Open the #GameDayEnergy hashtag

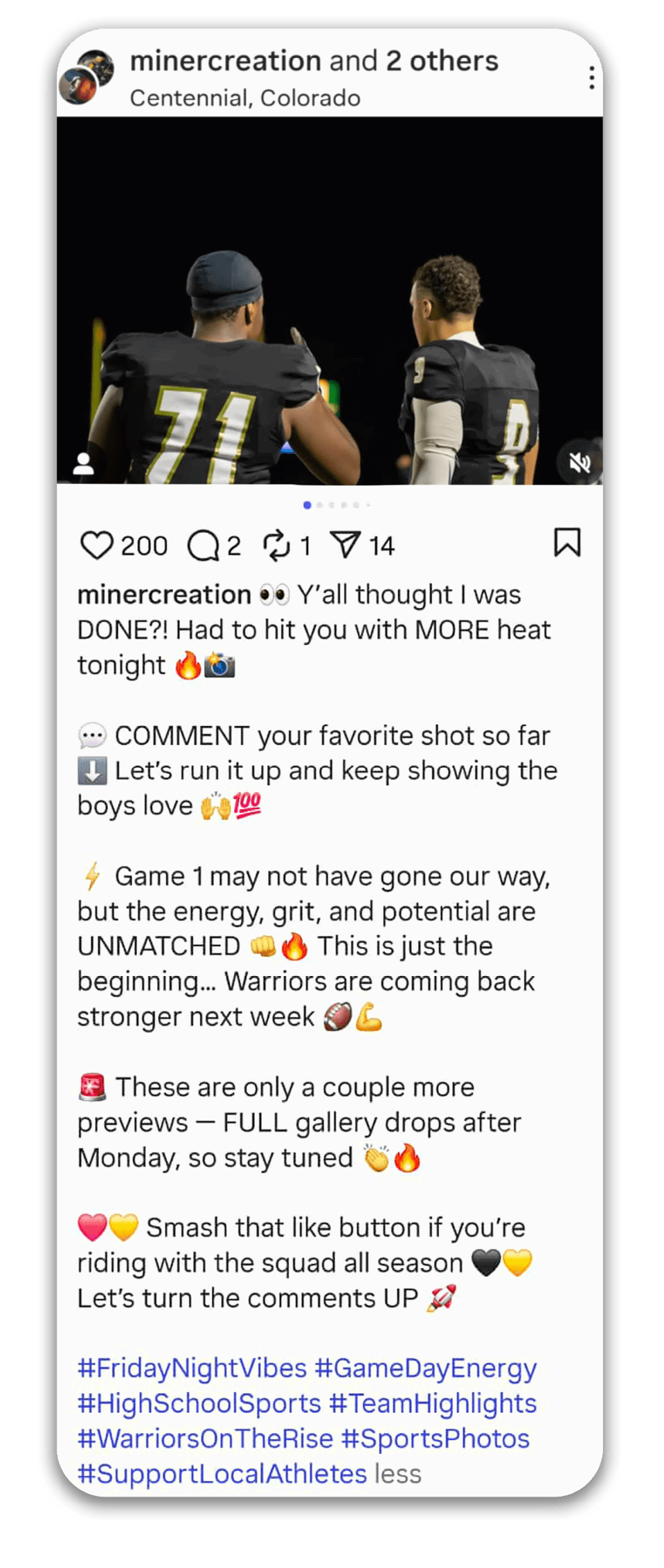[425, 1368]
